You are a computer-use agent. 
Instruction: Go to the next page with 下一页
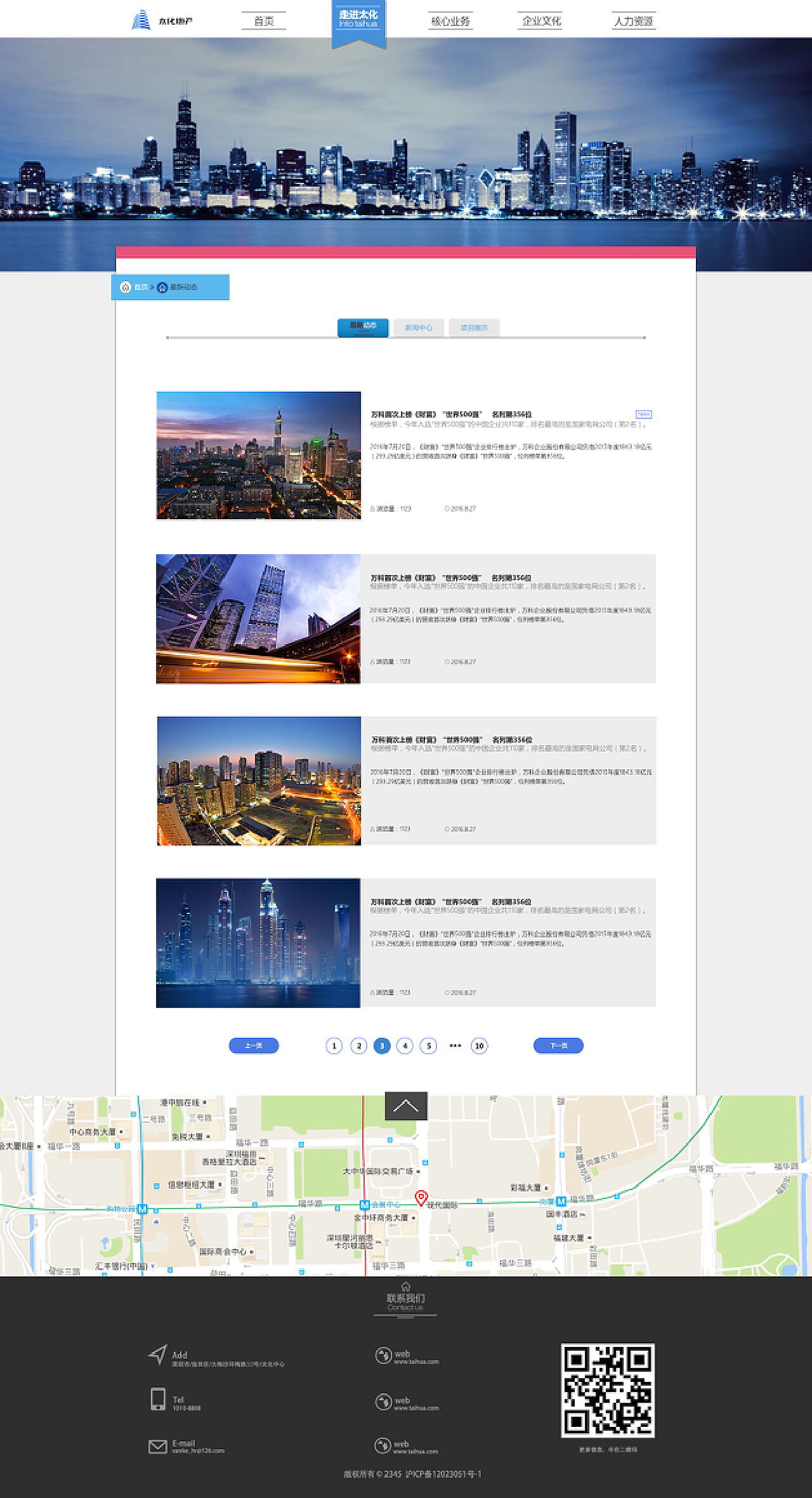[x=558, y=1045]
